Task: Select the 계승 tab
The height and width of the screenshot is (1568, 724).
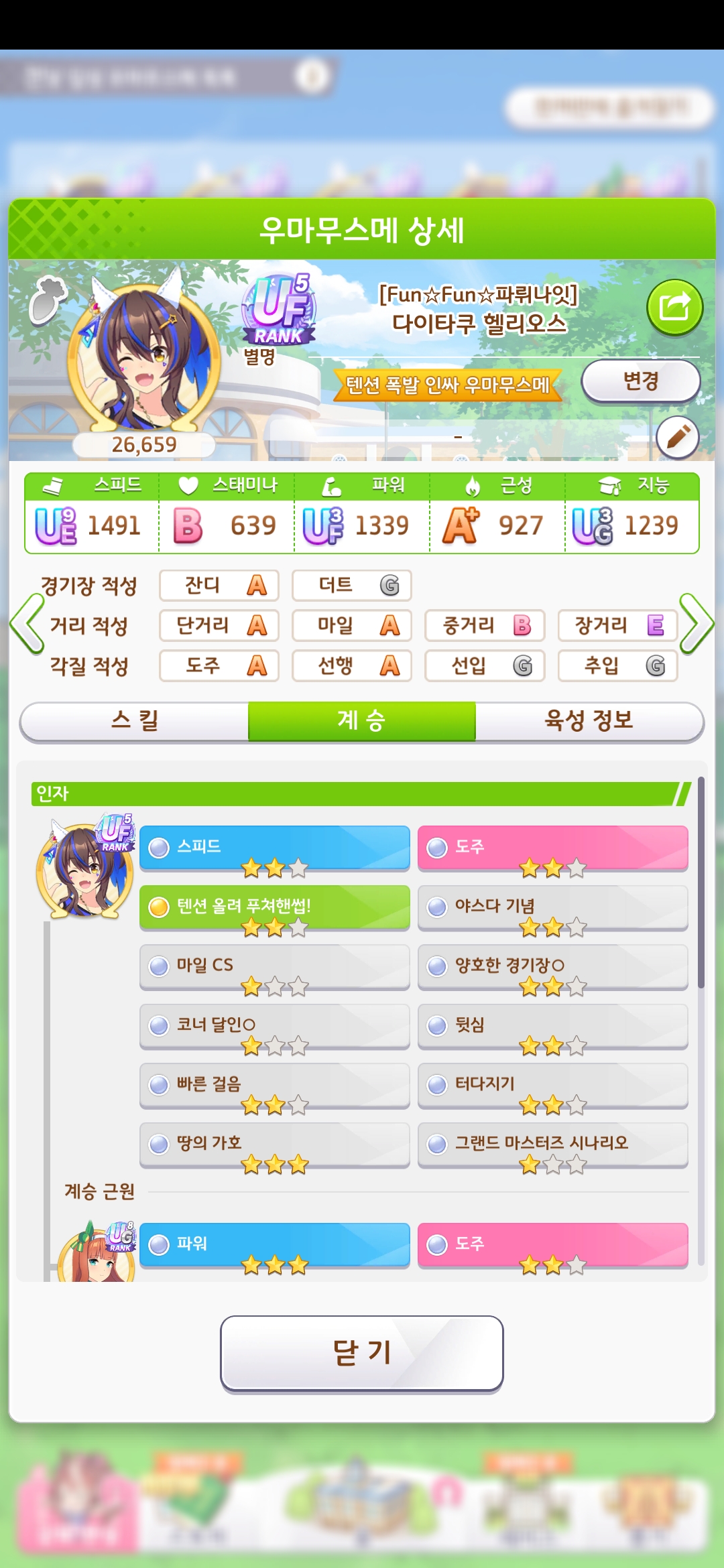Action: tap(361, 721)
